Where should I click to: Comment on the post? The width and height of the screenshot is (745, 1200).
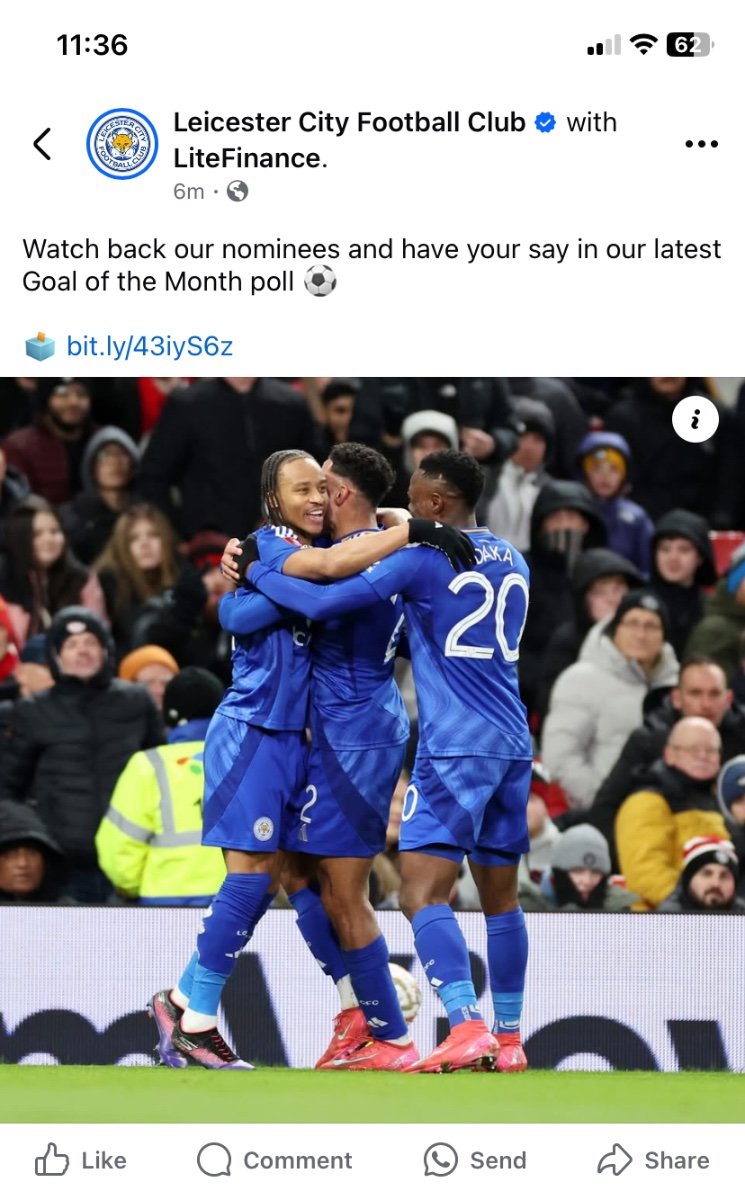tap(274, 1160)
